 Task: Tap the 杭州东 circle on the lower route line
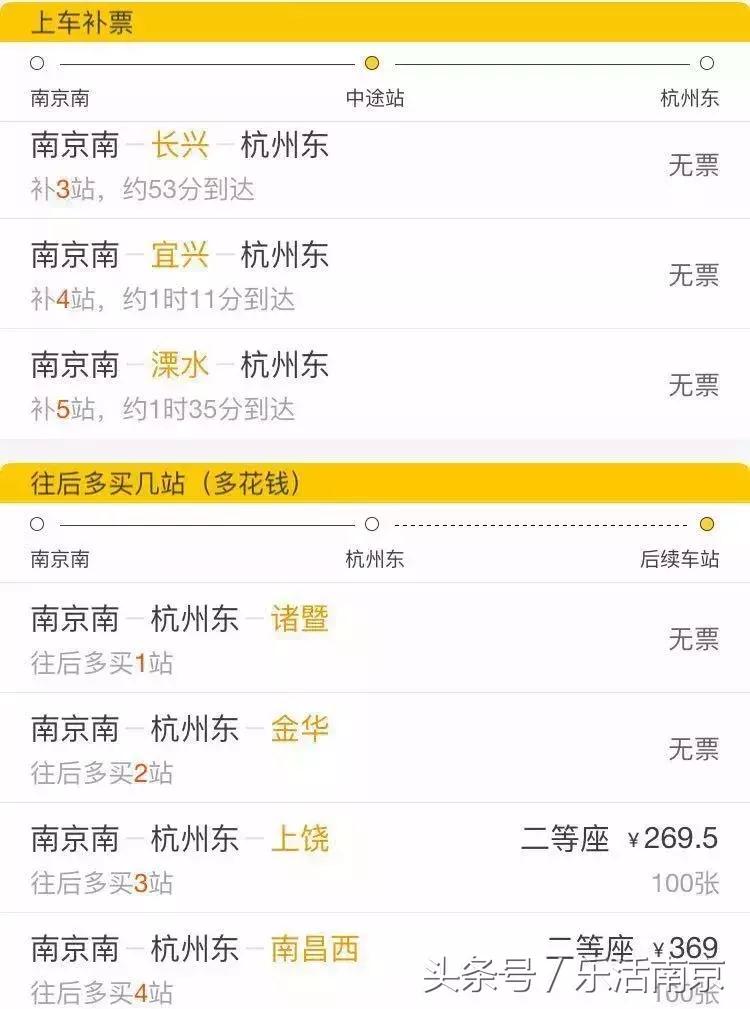[372, 523]
